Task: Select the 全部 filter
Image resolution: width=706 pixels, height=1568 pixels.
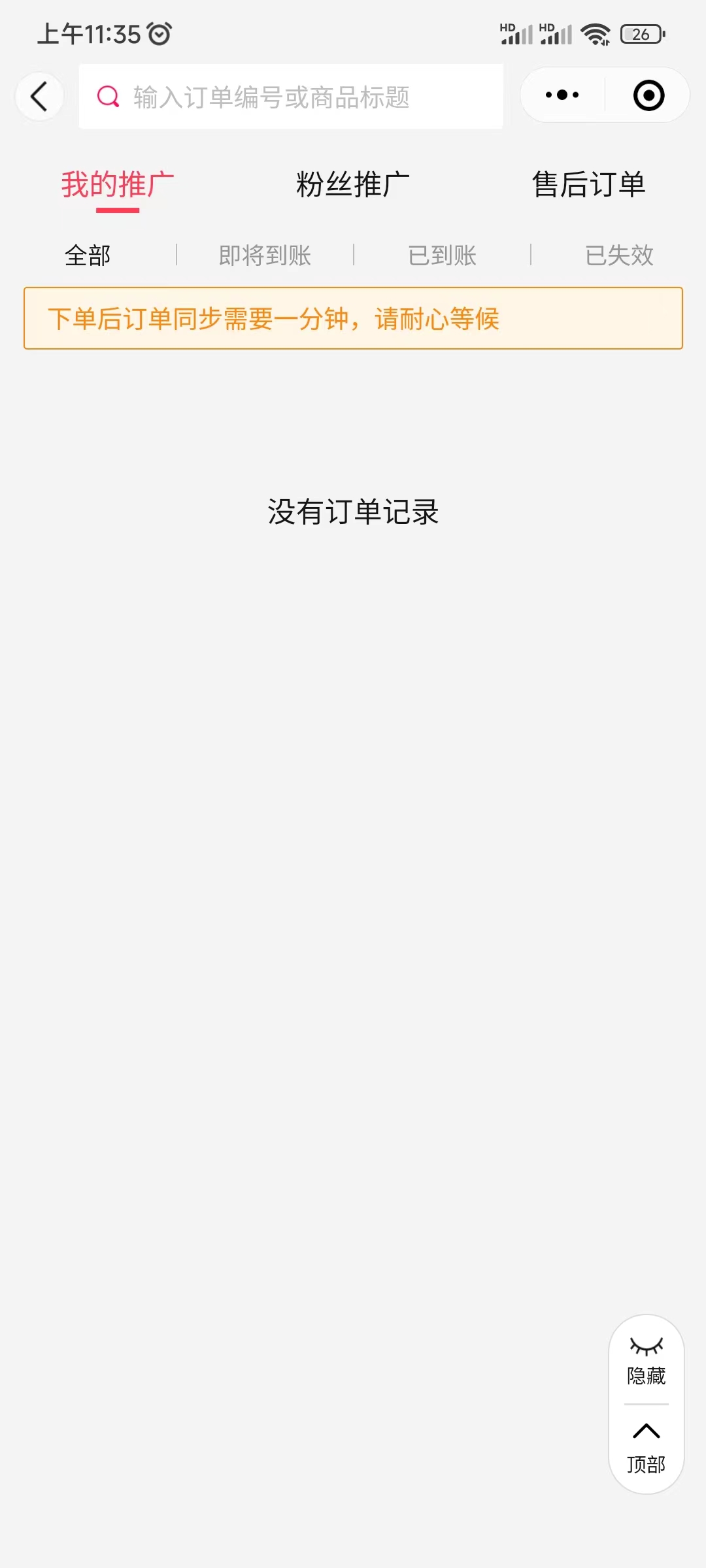Action: tap(87, 255)
